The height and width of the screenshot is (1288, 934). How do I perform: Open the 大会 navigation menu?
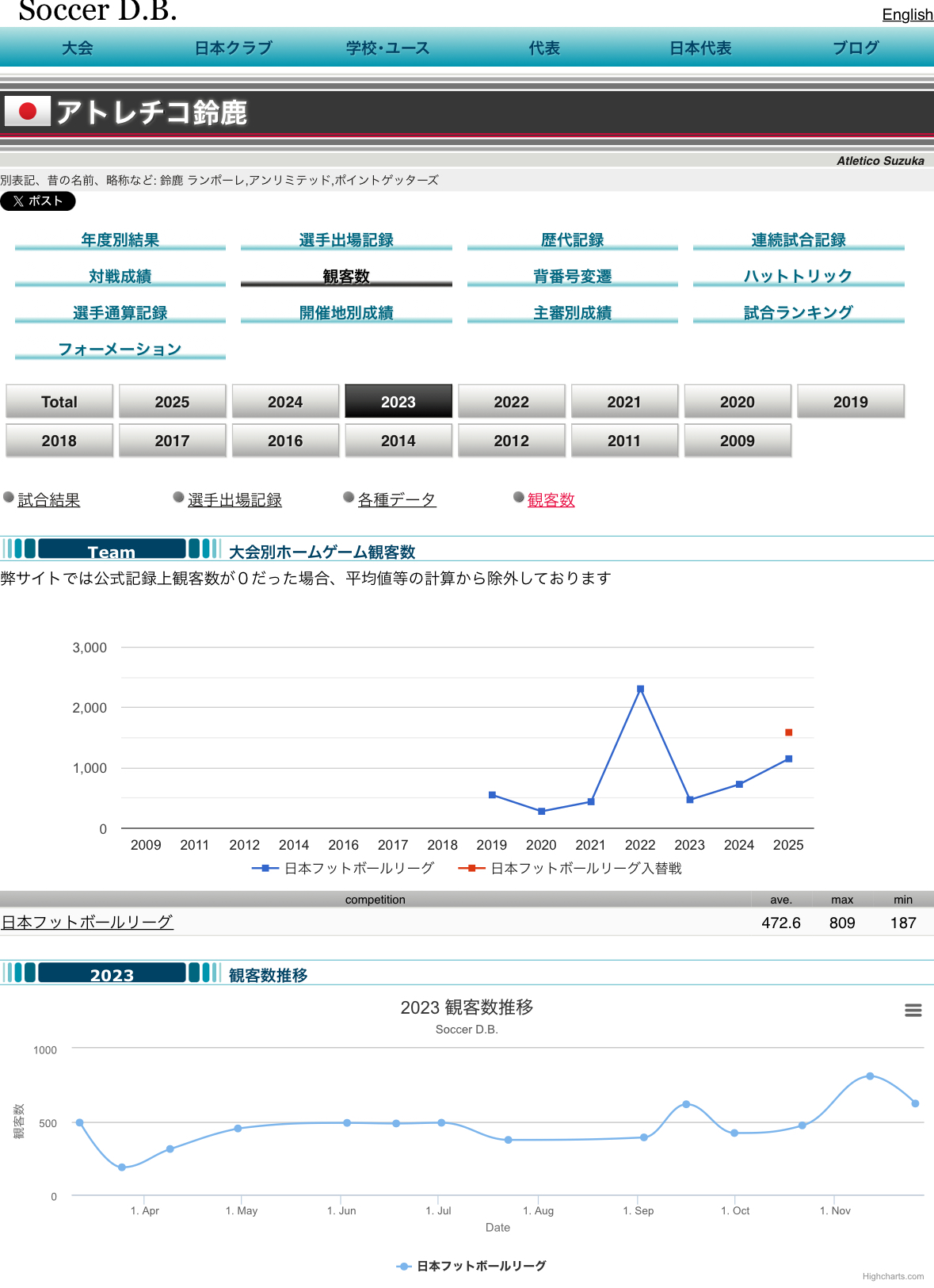click(x=78, y=48)
